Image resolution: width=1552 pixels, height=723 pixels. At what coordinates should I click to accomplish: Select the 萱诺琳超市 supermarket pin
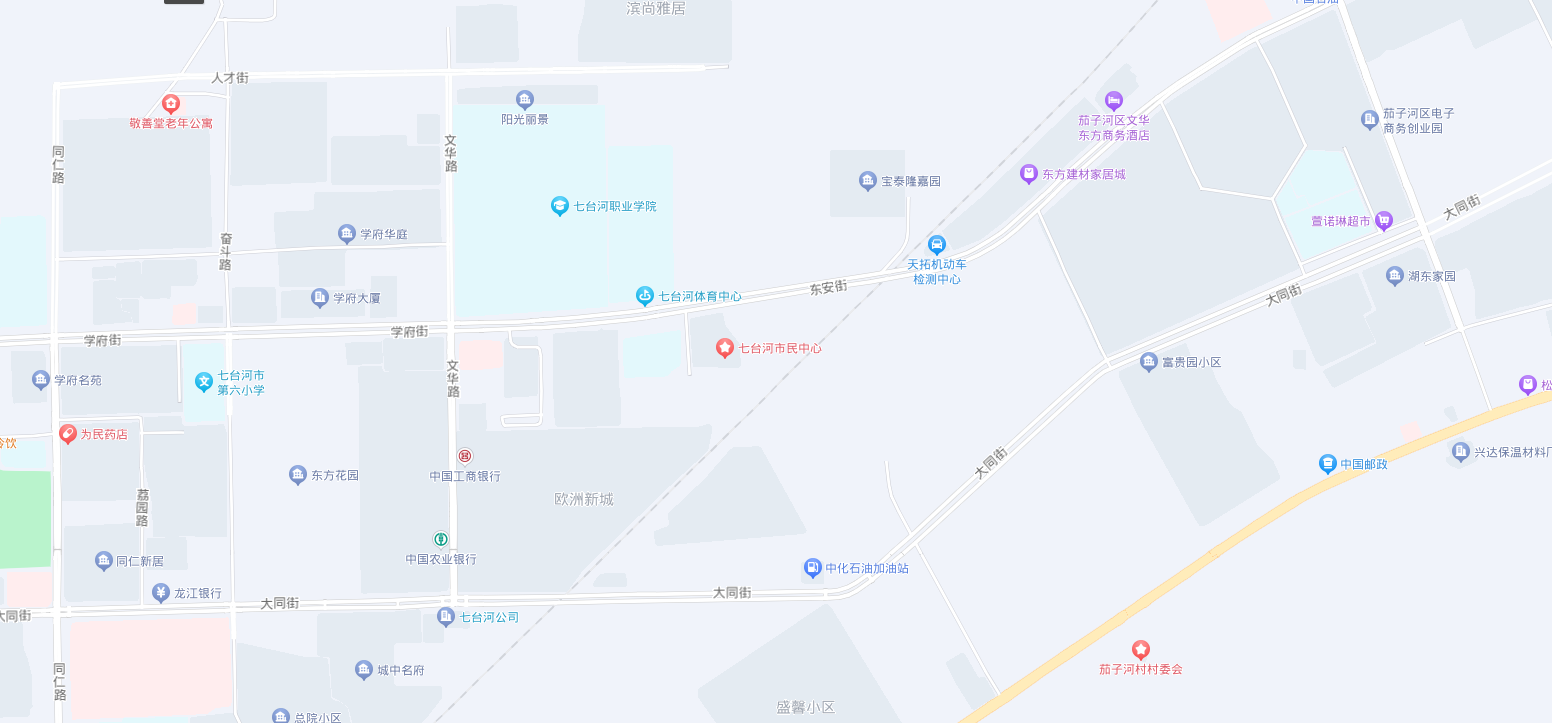point(1384,220)
